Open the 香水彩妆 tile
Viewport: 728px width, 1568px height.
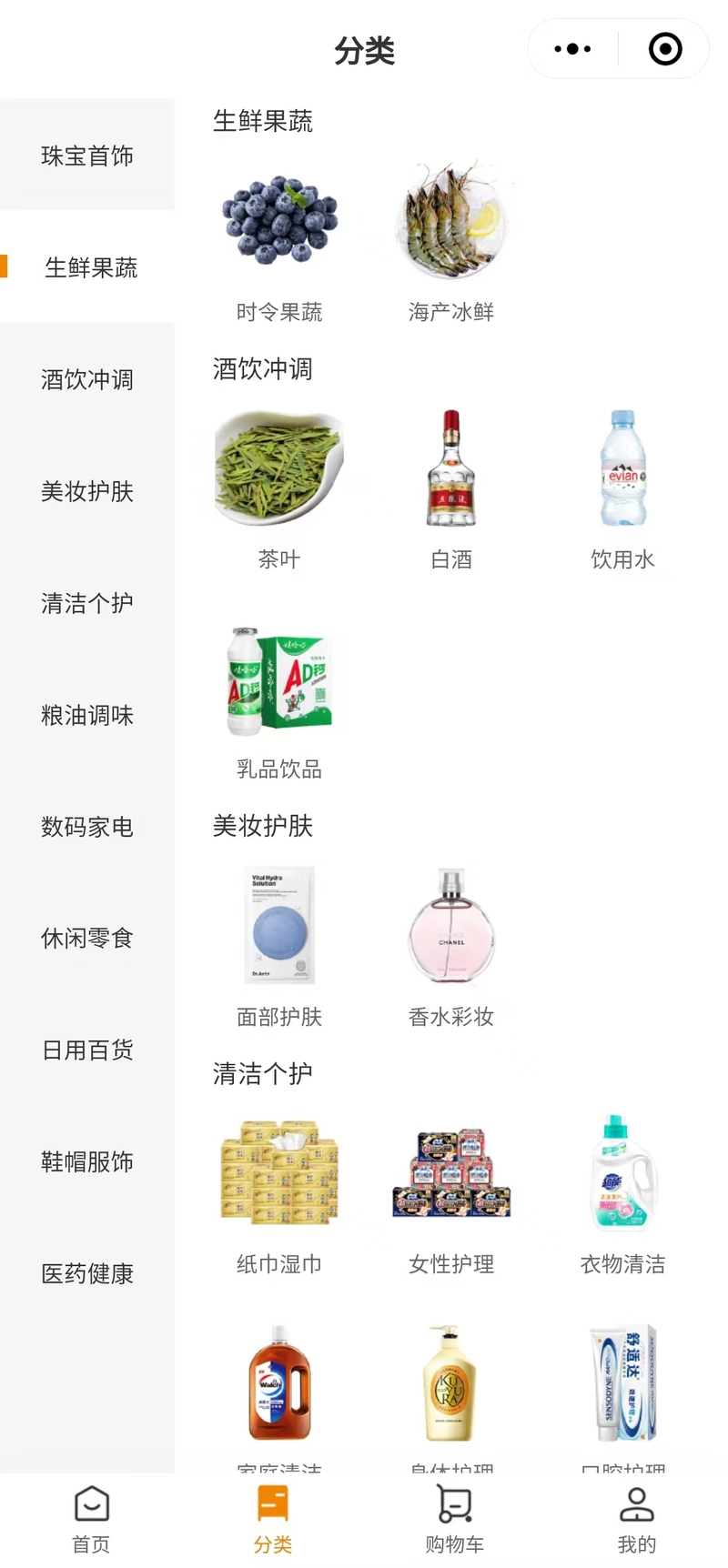(x=451, y=946)
